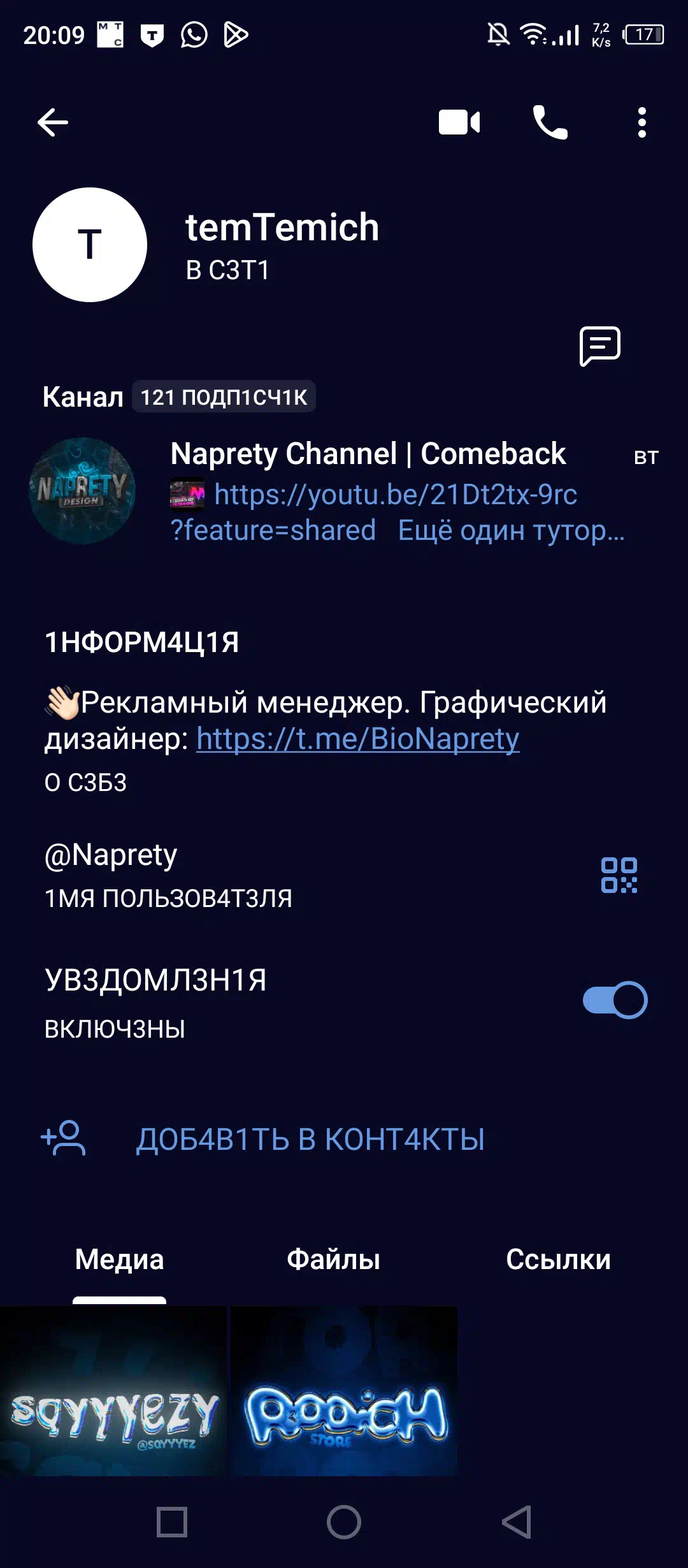688x1568 pixels.
Task: Go back using the top-left arrow
Action: (53, 122)
